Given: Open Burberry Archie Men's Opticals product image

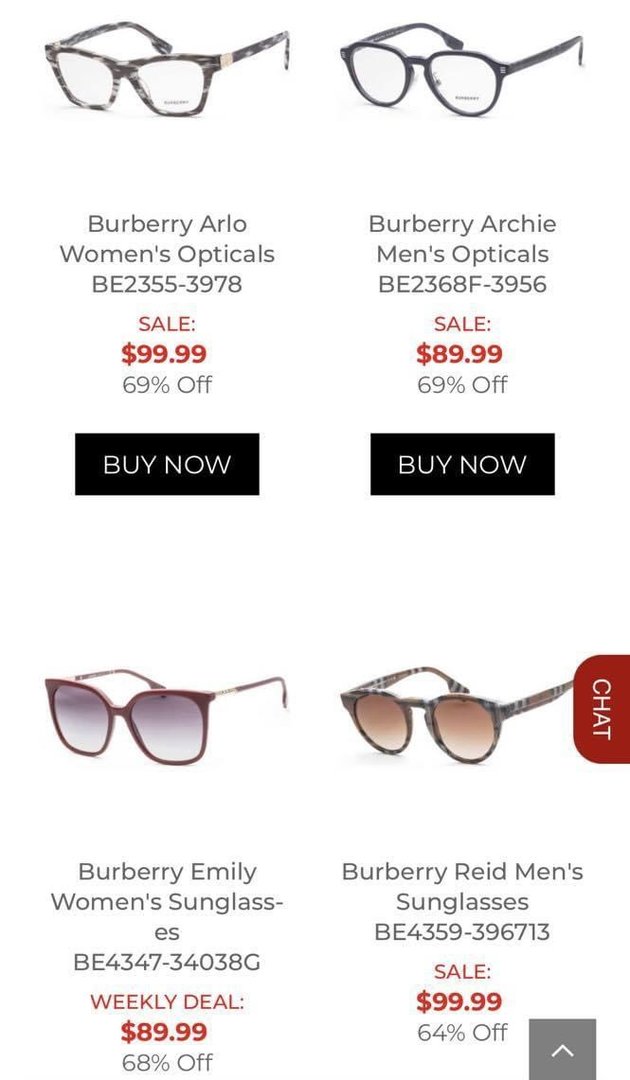Looking at the screenshot, I should (x=460, y=70).
